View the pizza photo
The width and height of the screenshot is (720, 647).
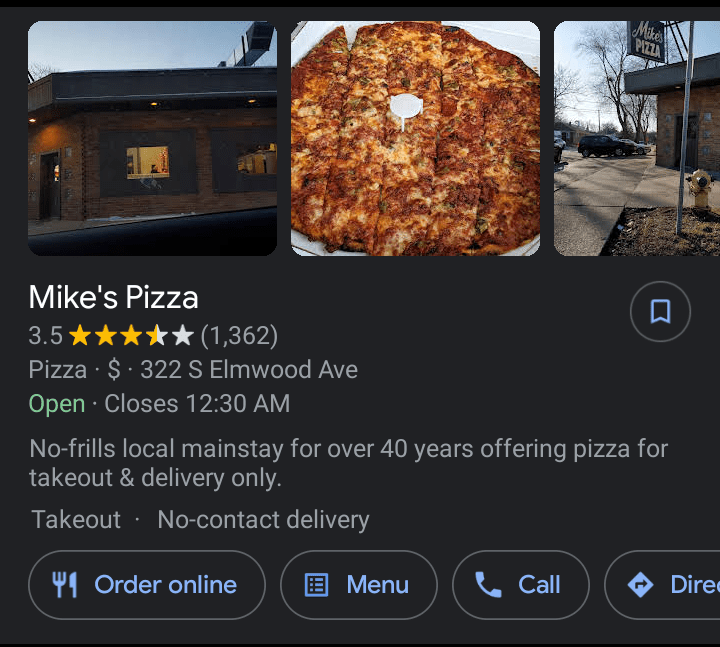point(415,138)
